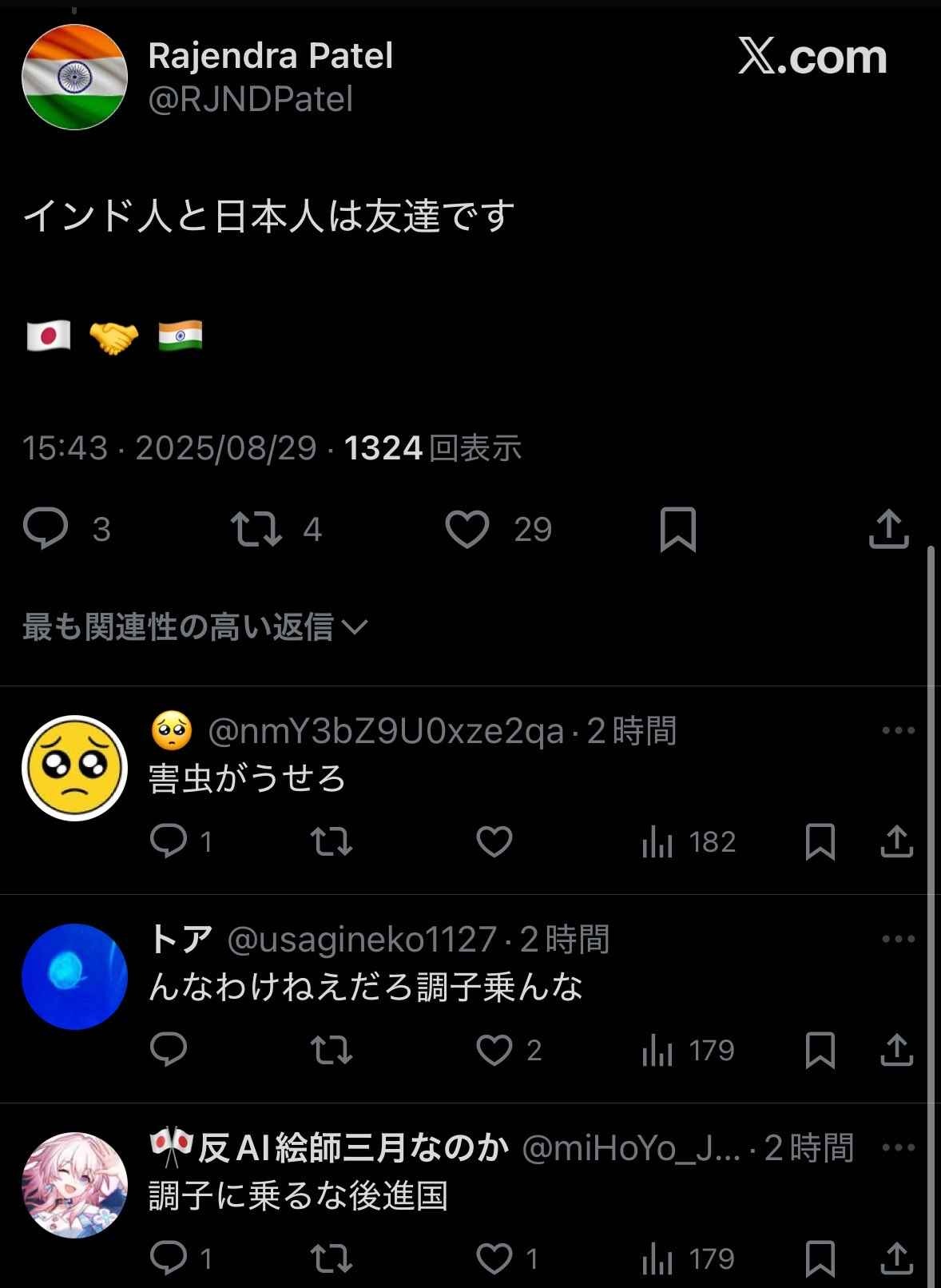Open the profile of トア @usagineko1127
941x1288 pixels.
[x=74, y=976]
